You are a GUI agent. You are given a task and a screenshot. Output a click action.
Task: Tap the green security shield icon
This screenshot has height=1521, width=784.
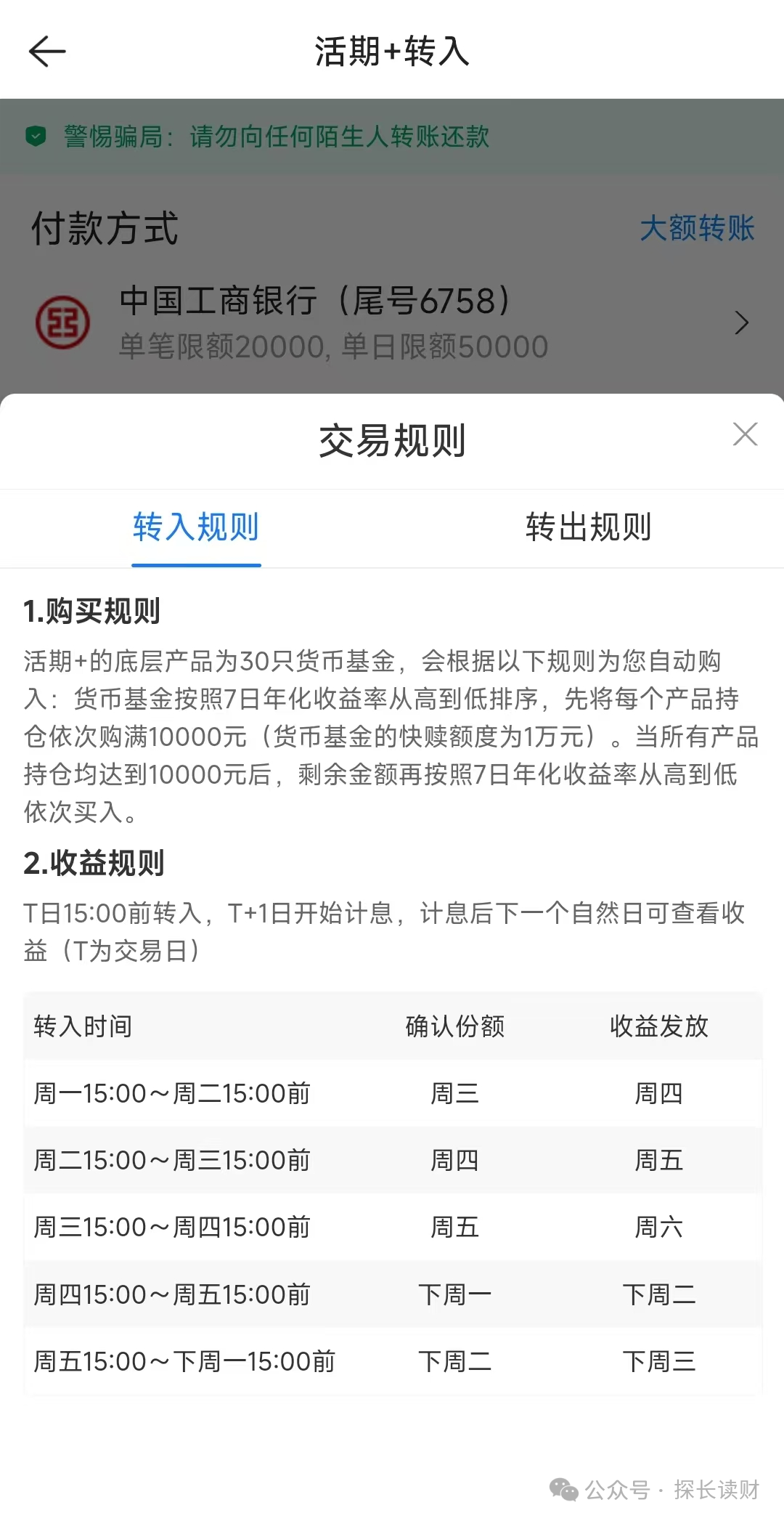tap(35, 137)
